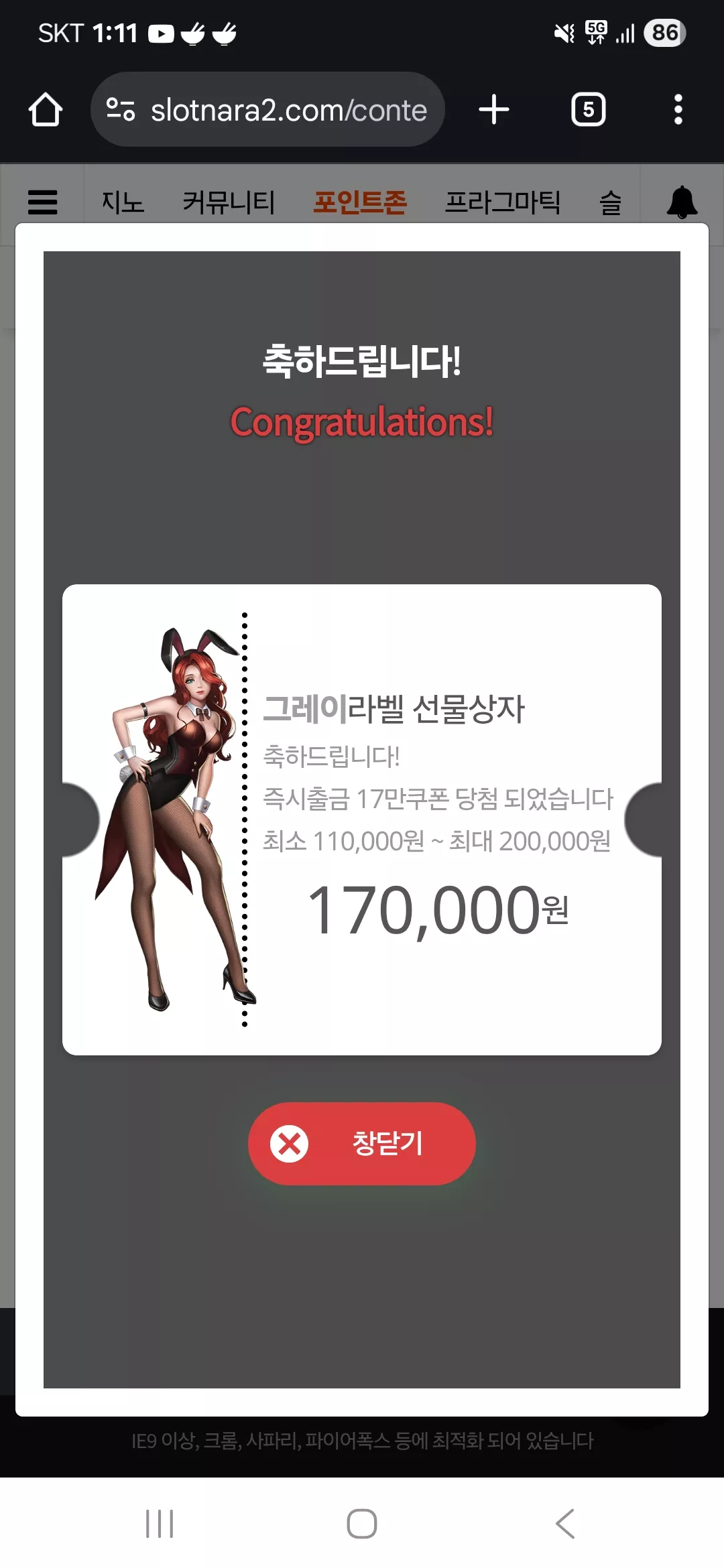Open the site hamburger menu

[43, 202]
